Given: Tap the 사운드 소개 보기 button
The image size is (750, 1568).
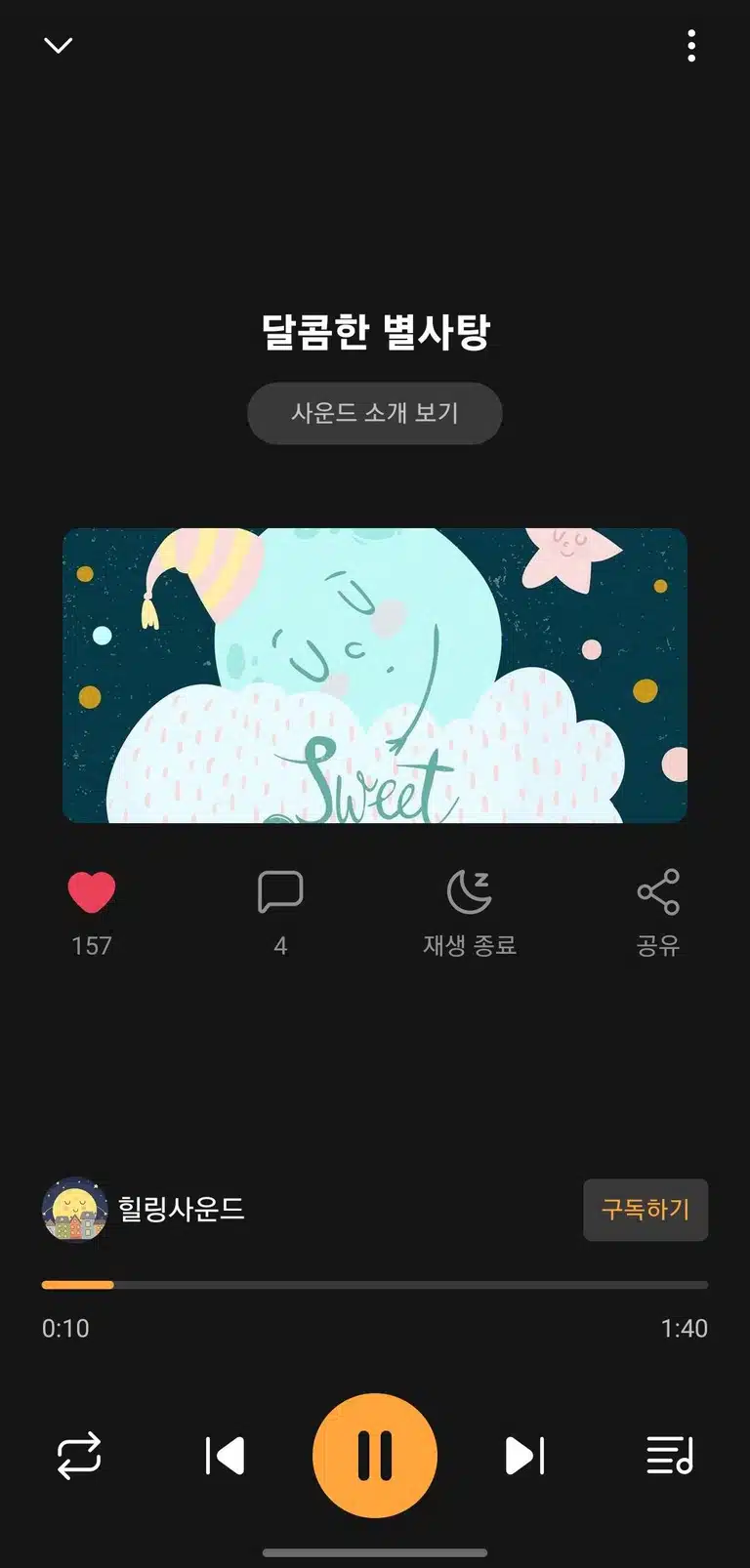Looking at the screenshot, I should pos(375,413).
